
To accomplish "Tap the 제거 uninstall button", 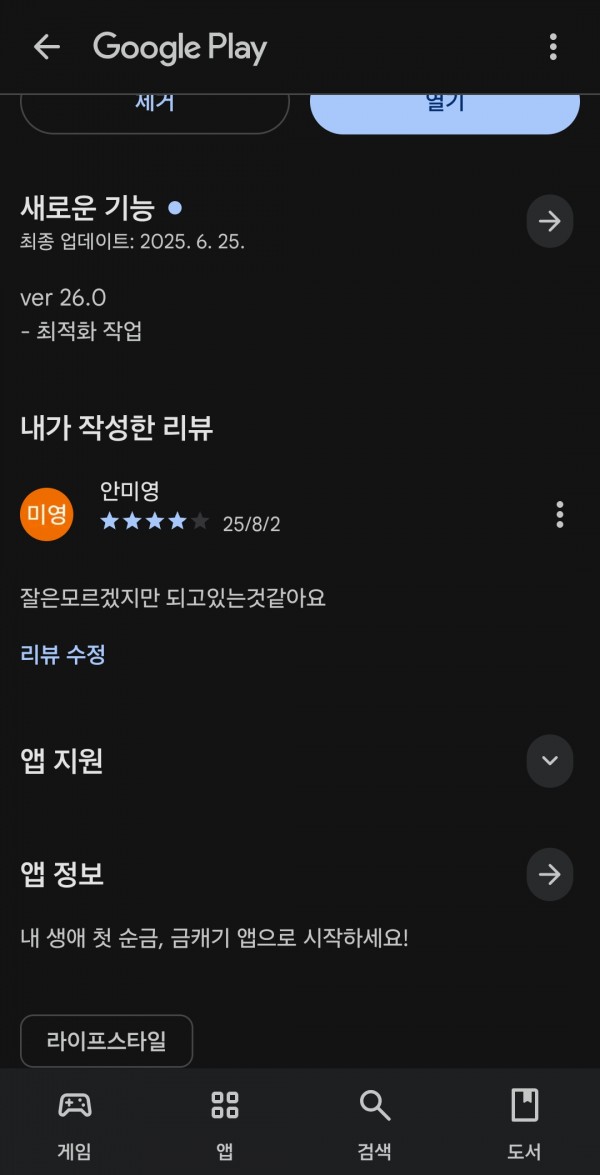I will pyautogui.click(x=154, y=112).
